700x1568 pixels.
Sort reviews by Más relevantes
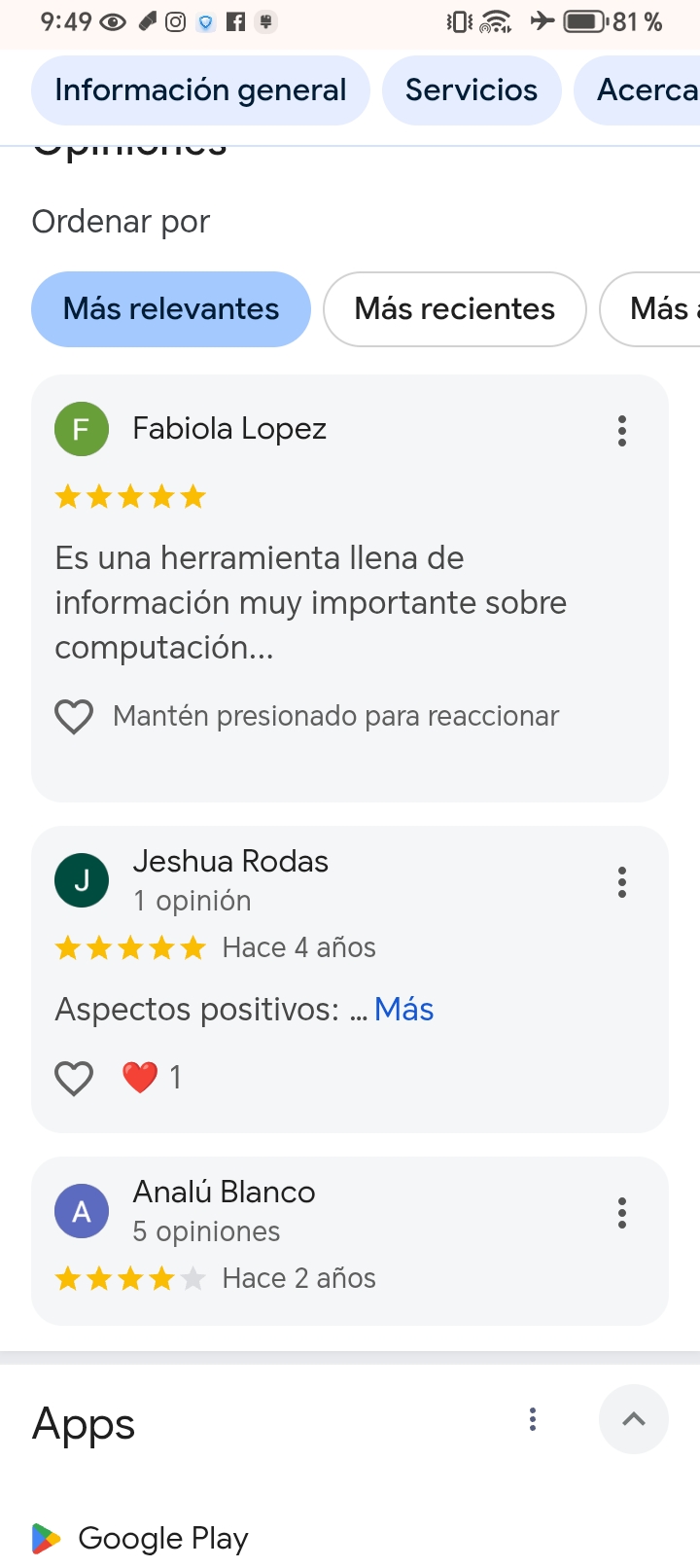[x=171, y=309]
